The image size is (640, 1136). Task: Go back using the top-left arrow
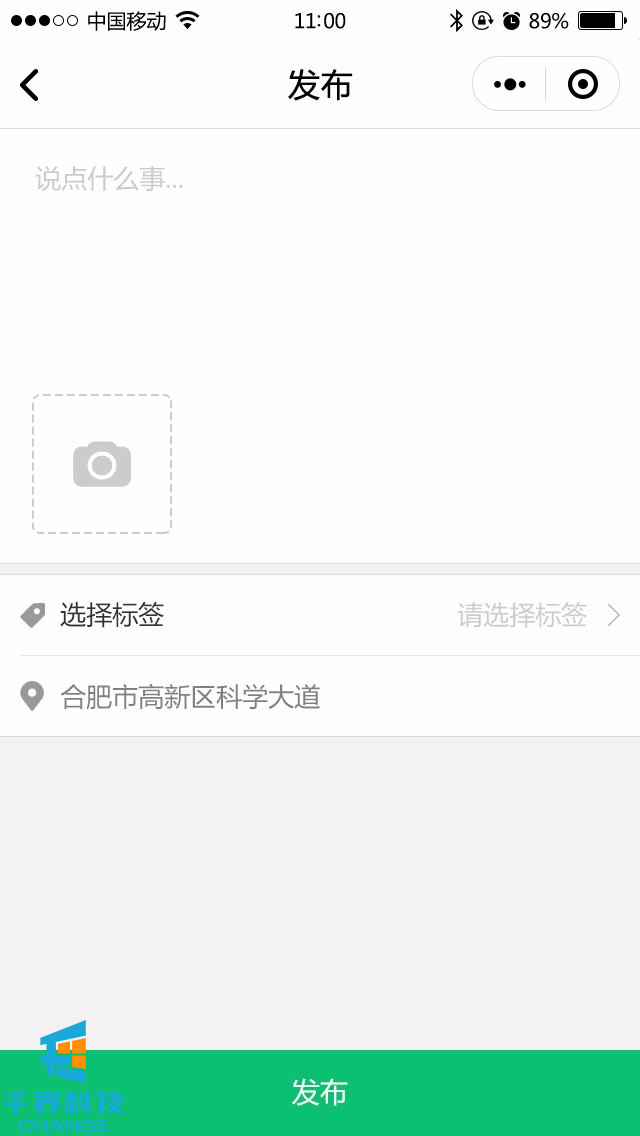click(x=30, y=85)
